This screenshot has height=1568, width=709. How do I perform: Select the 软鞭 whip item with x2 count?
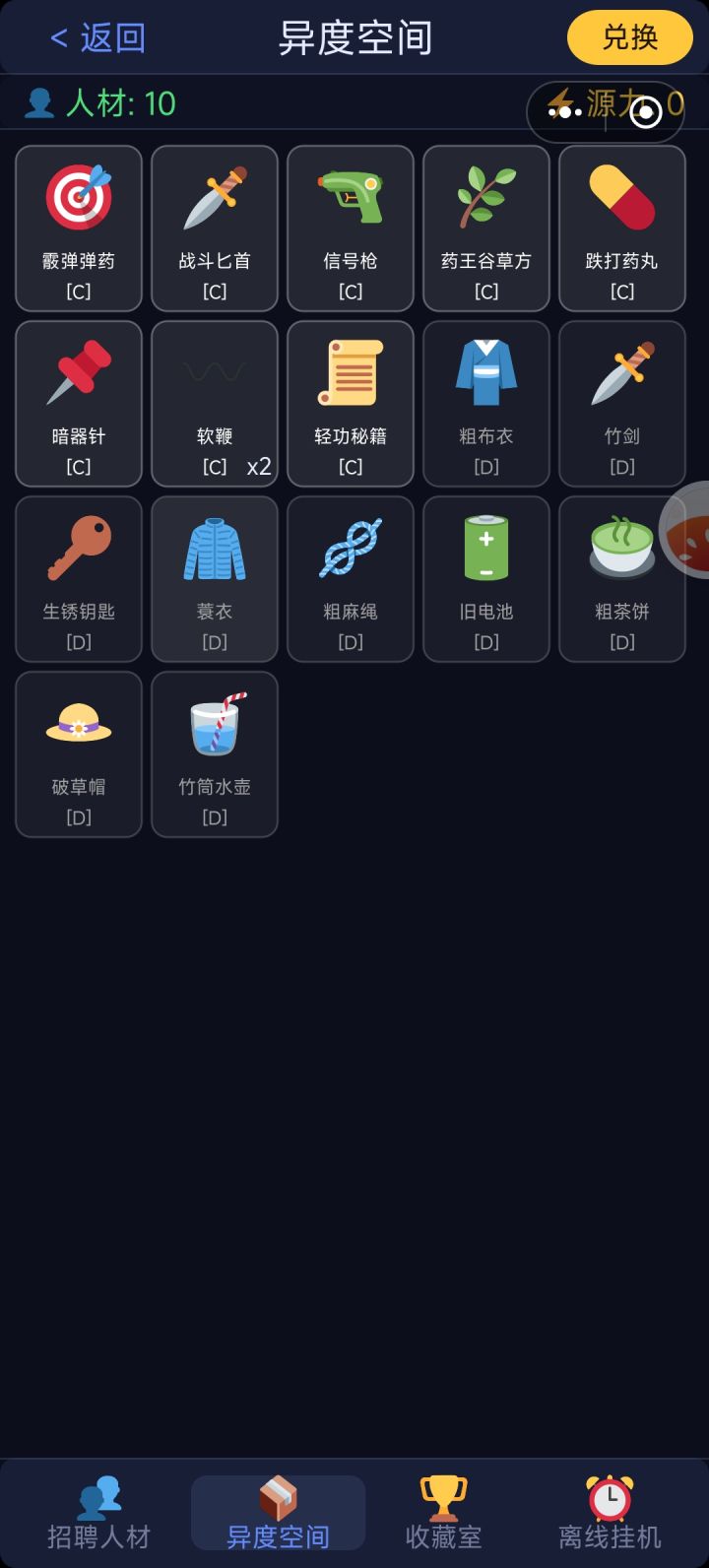(215, 404)
